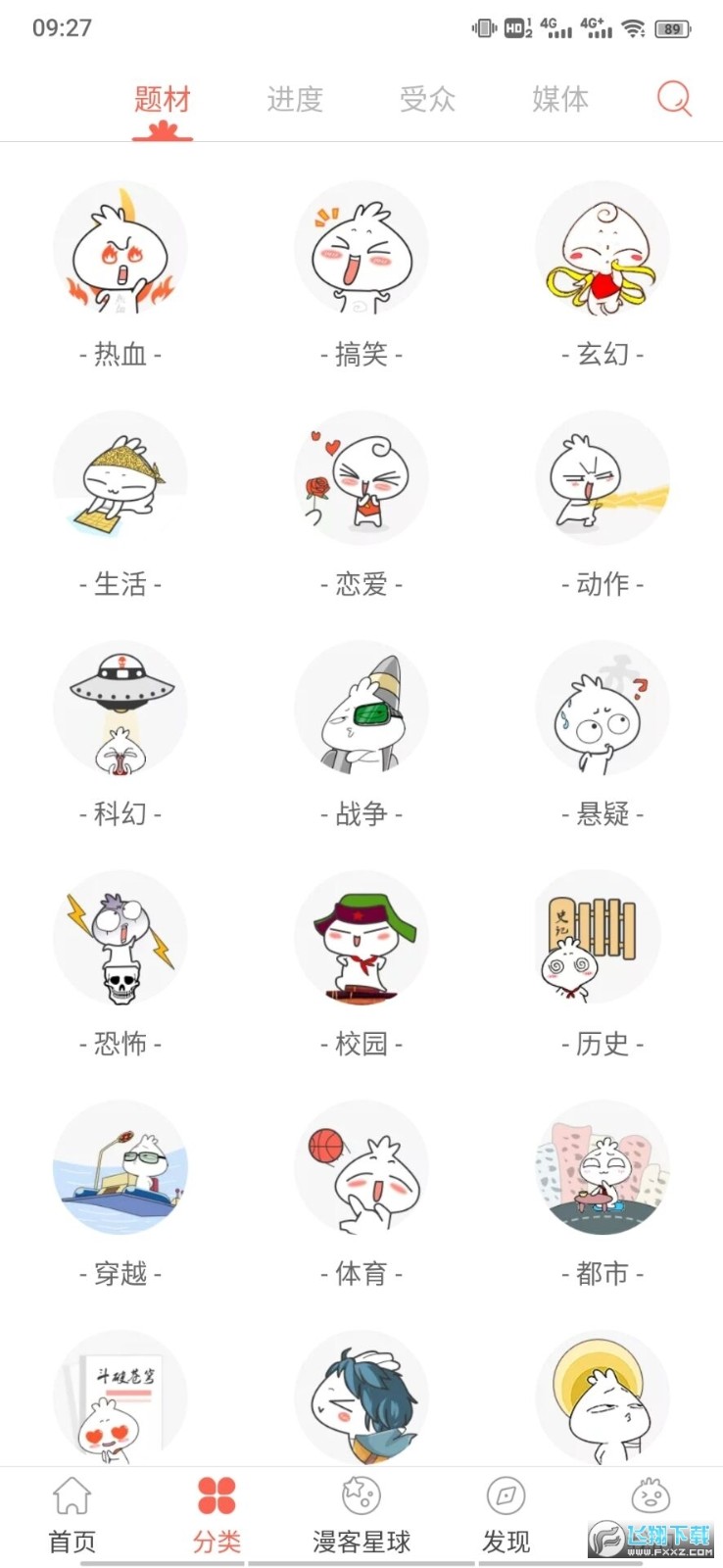This screenshot has width=723, height=1568.
Task: Tap the 恐怖 horror skull icon
Action: click(x=120, y=939)
